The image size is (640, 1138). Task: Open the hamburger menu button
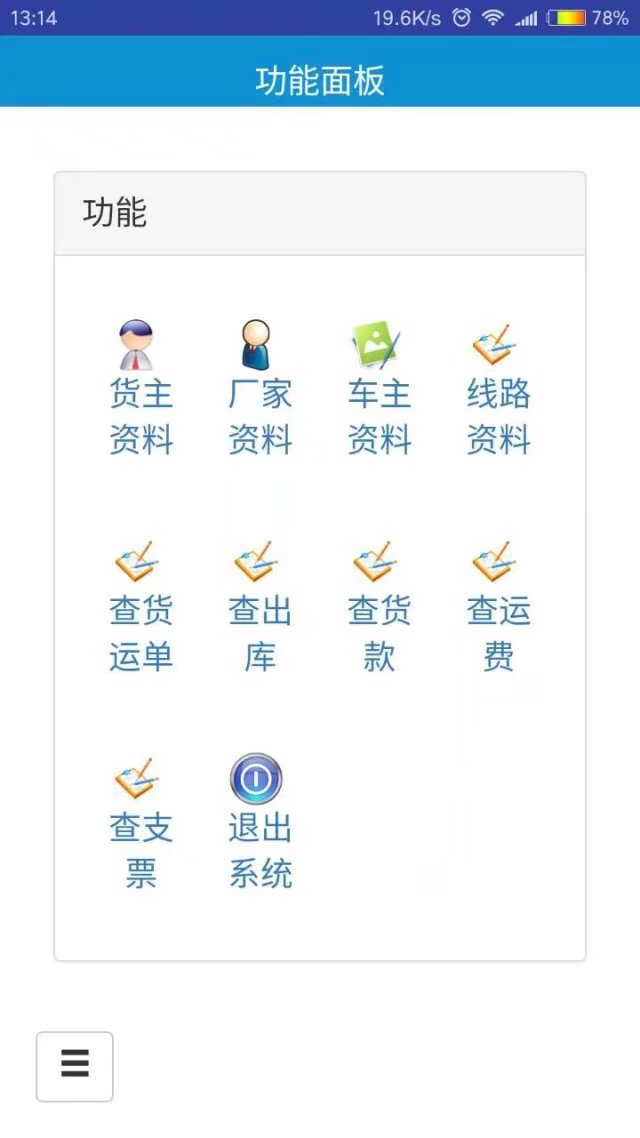pos(75,1066)
